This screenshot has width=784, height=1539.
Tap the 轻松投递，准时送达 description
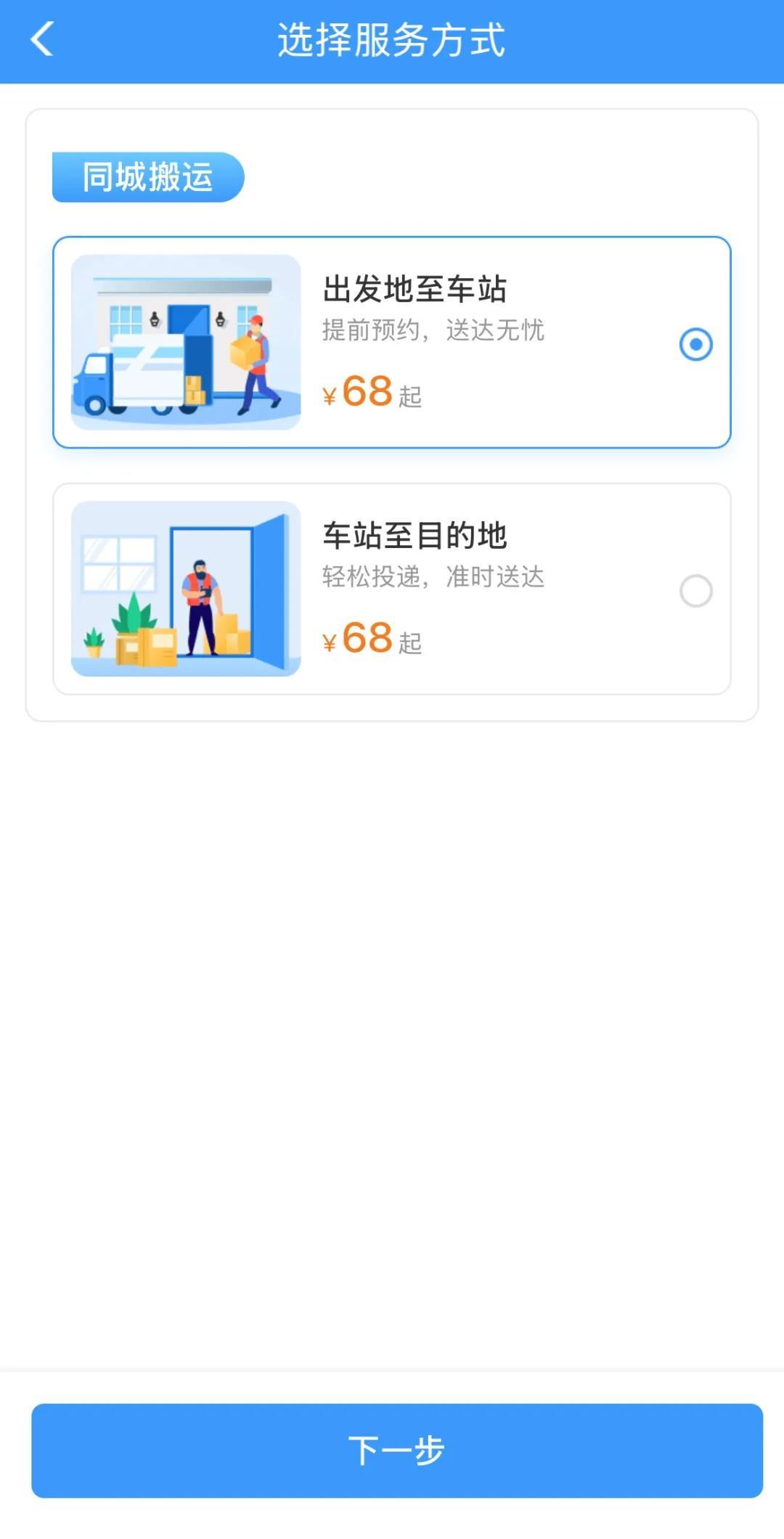[x=434, y=577]
